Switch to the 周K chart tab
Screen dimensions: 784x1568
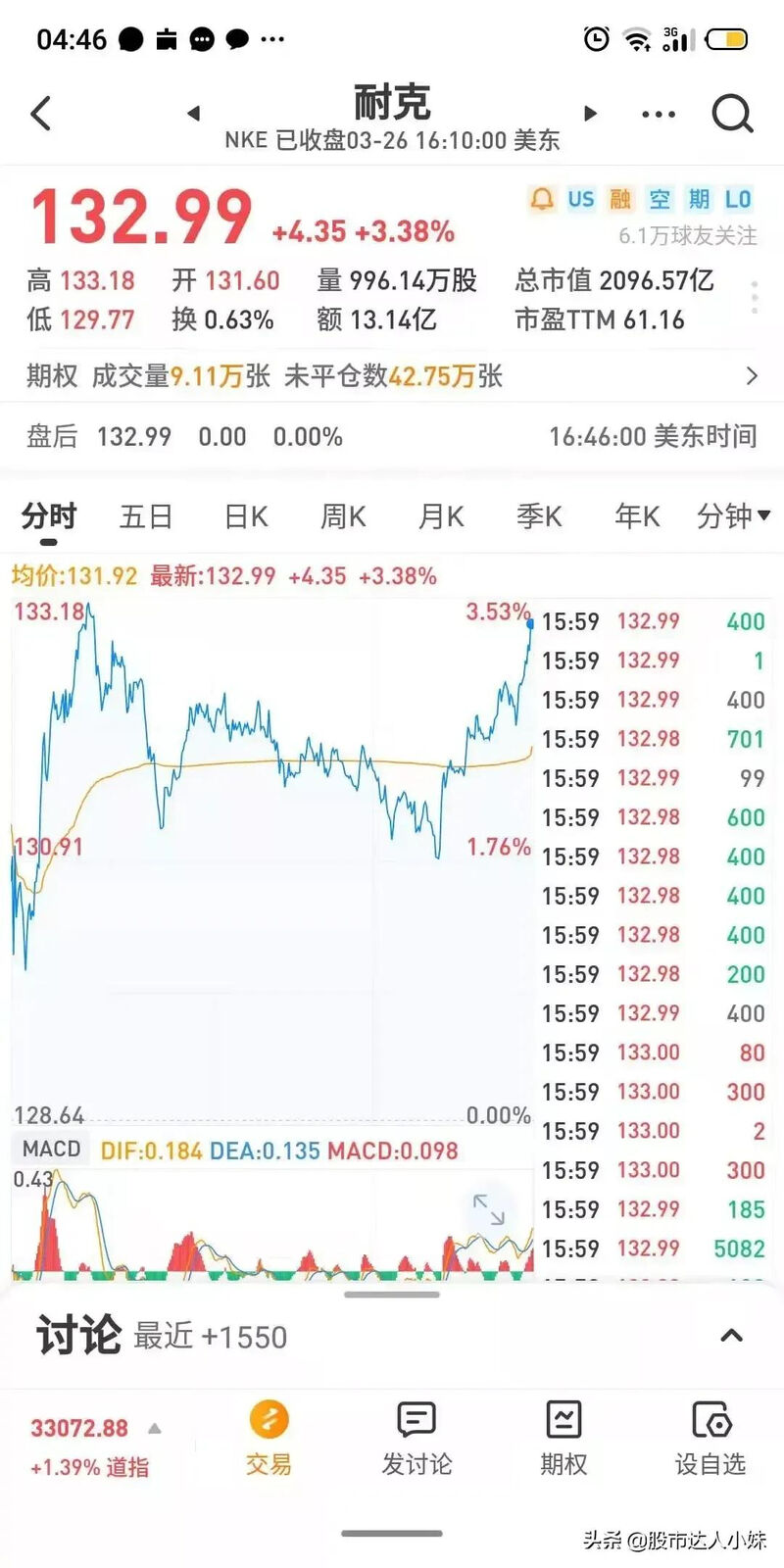[343, 515]
